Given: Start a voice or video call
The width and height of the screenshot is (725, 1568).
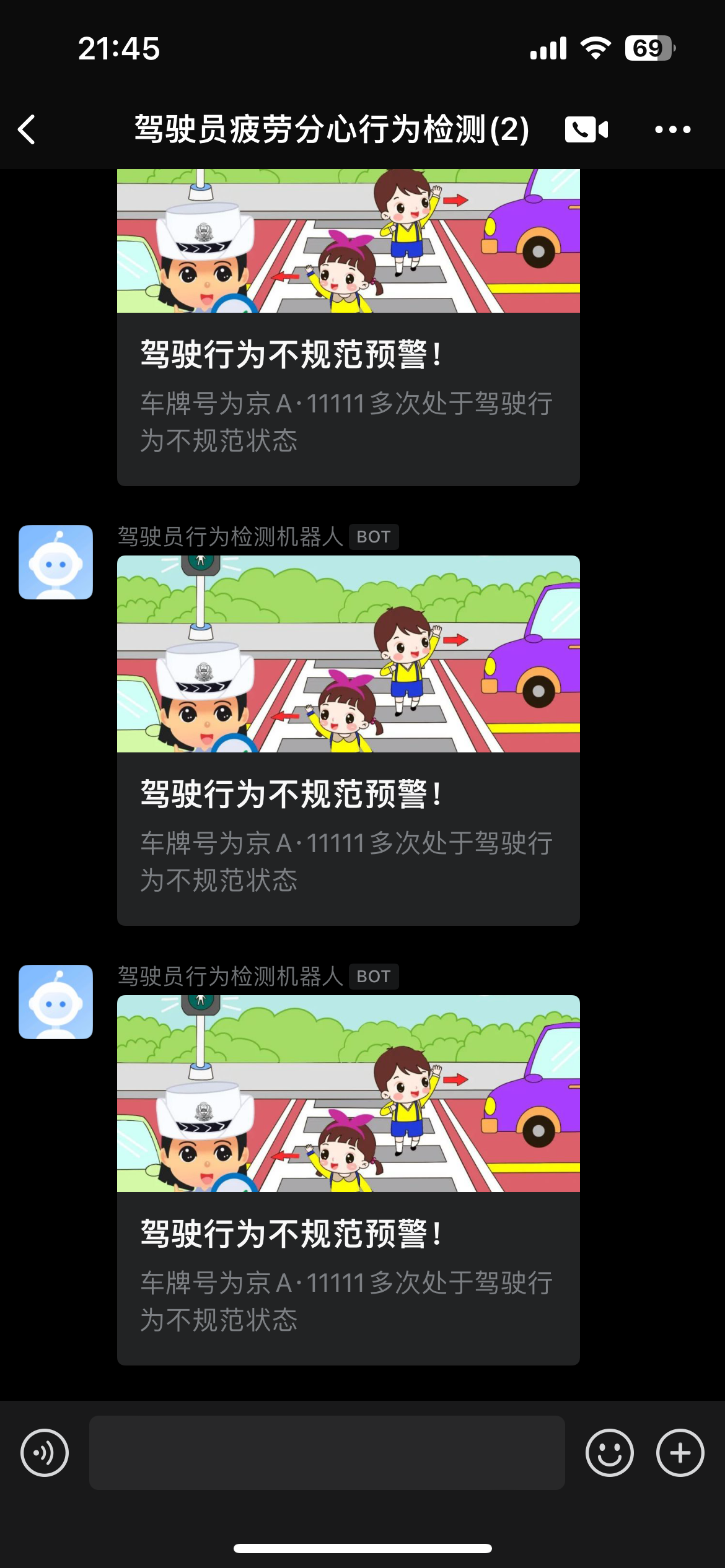Looking at the screenshot, I should (x=586, y=129).
